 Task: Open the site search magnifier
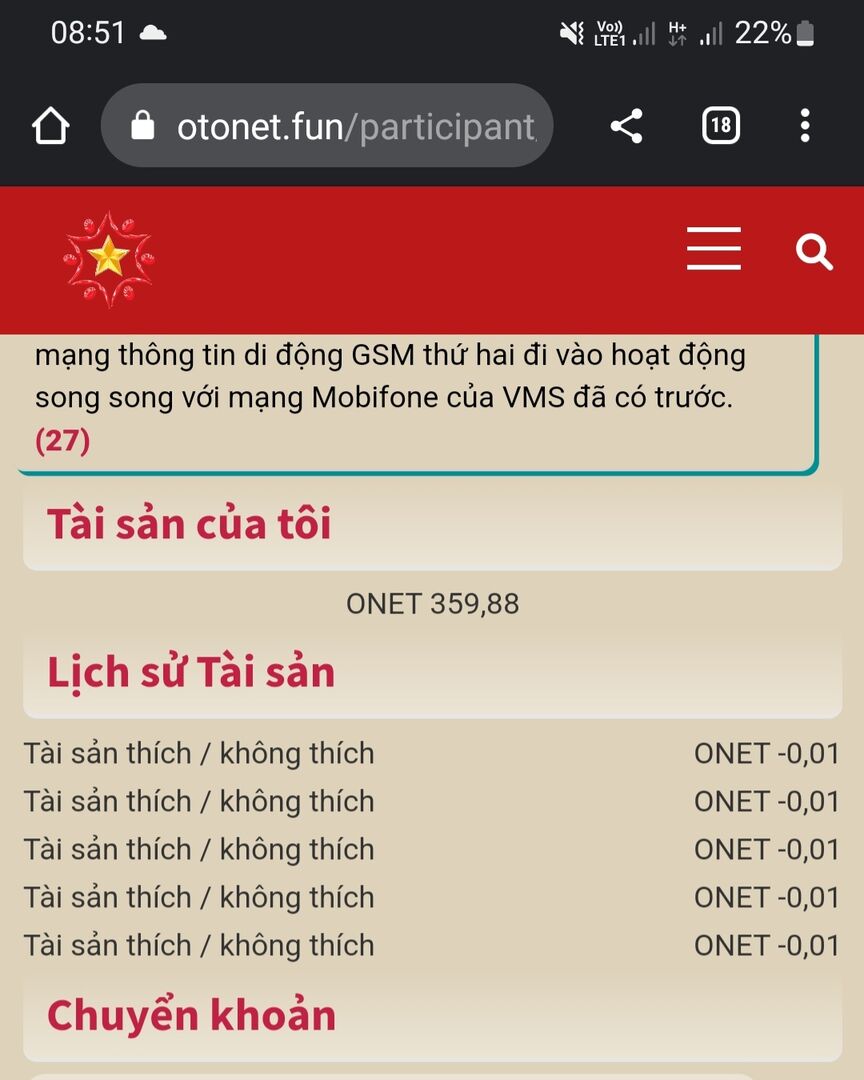[x=814, y=253]
